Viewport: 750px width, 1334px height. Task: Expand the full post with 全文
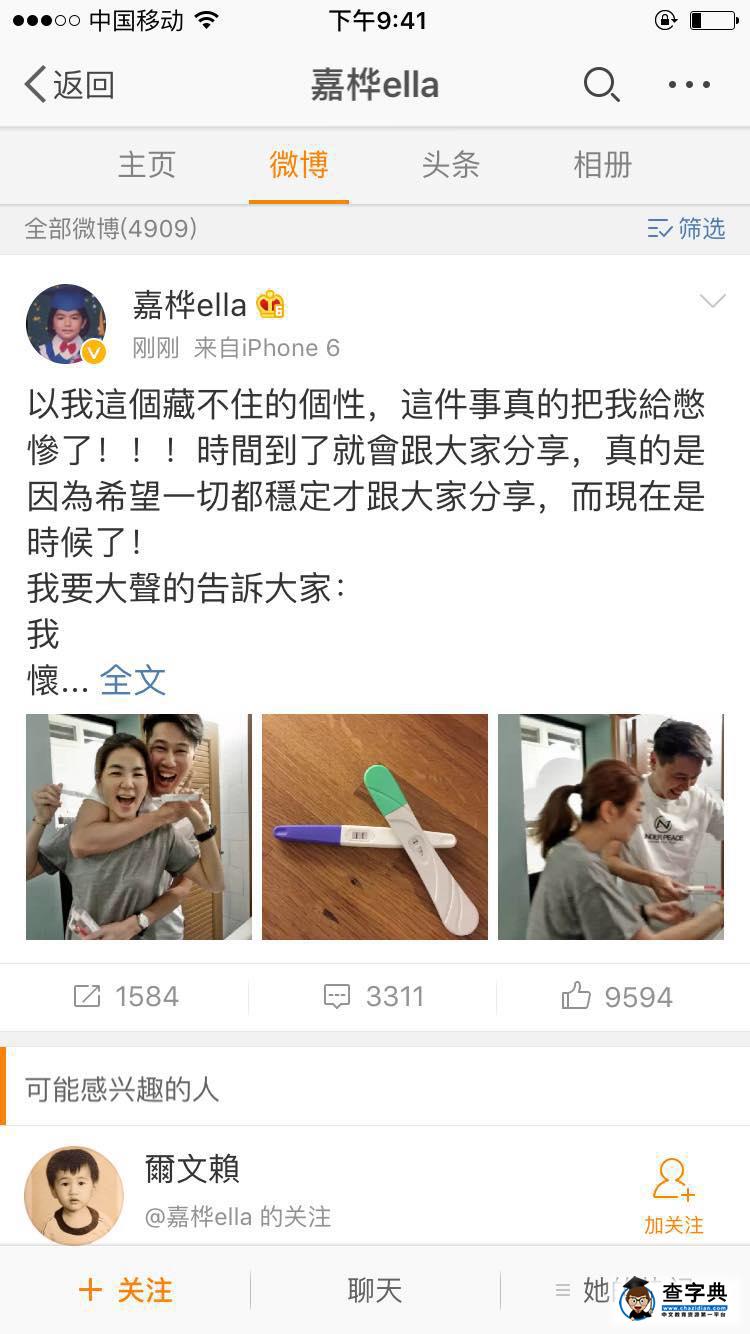132,679
